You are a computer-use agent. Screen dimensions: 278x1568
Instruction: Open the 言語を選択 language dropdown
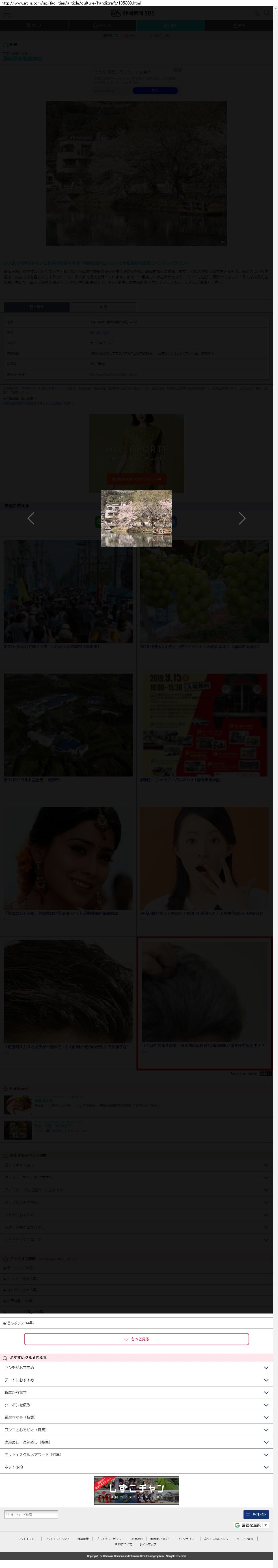click(251, 1525)
